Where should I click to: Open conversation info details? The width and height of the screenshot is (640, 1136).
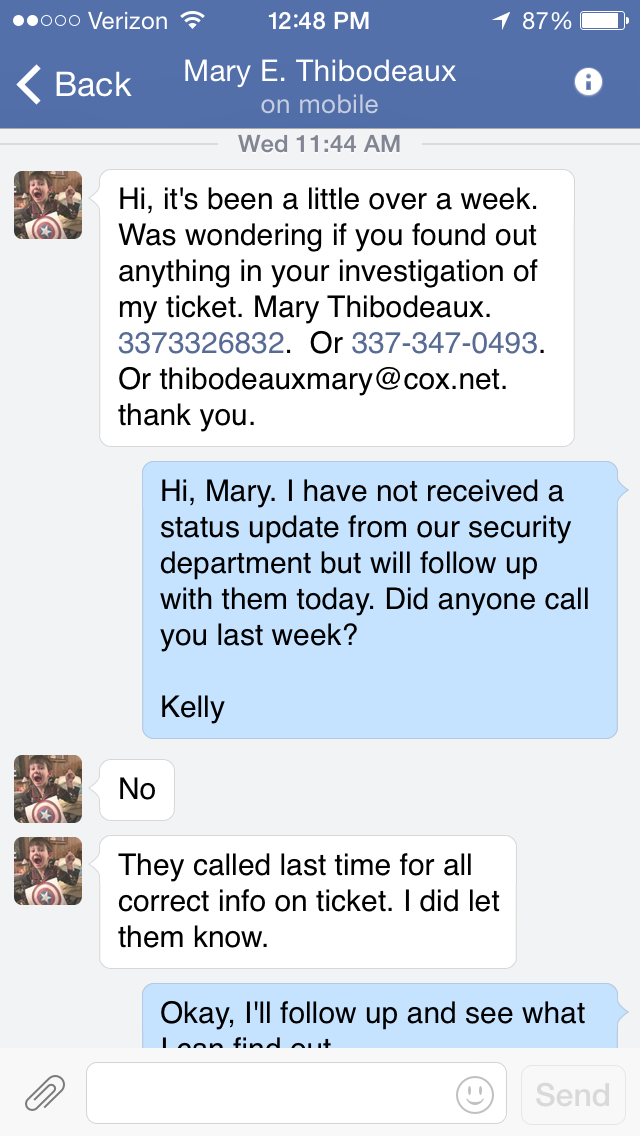[x=588, y=82]
